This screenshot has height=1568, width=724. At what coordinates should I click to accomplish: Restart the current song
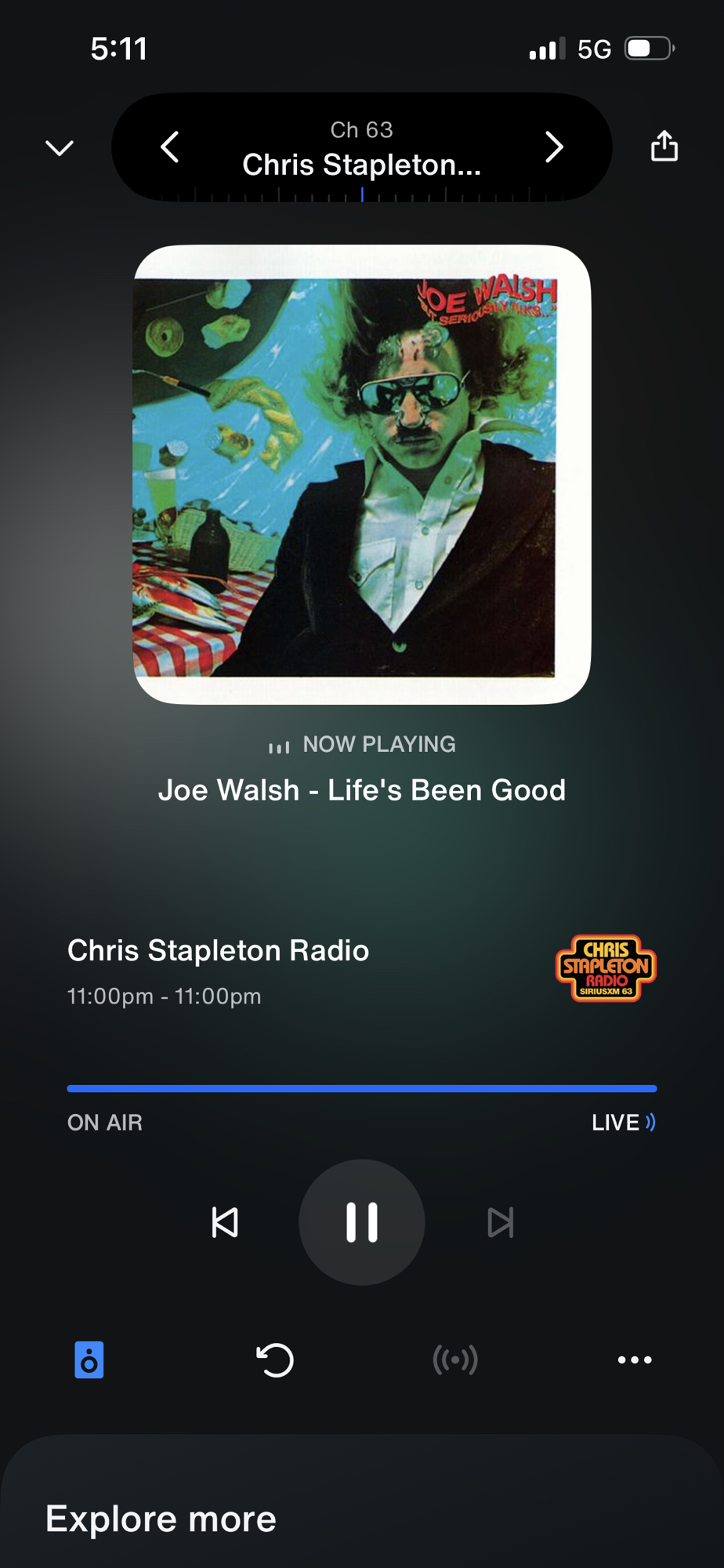pyautogui.click(x=275, y=1359)
